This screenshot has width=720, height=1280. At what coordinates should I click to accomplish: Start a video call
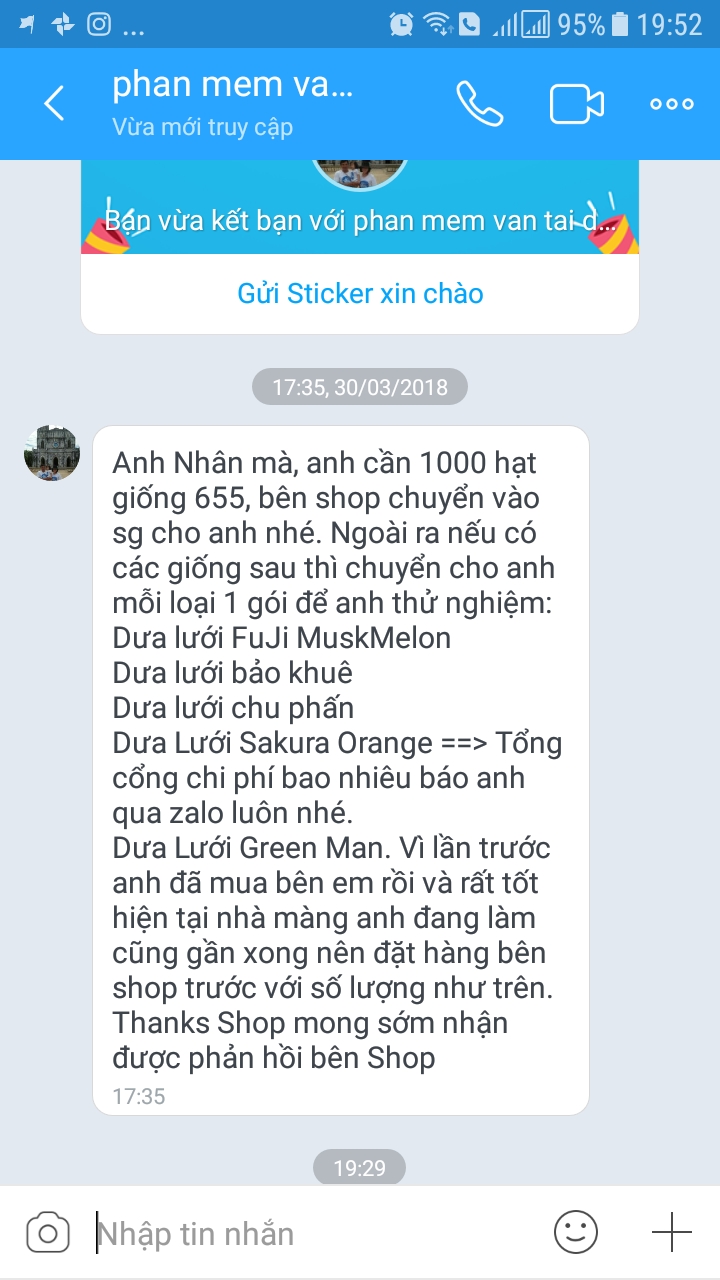click(x=577, y=103)
